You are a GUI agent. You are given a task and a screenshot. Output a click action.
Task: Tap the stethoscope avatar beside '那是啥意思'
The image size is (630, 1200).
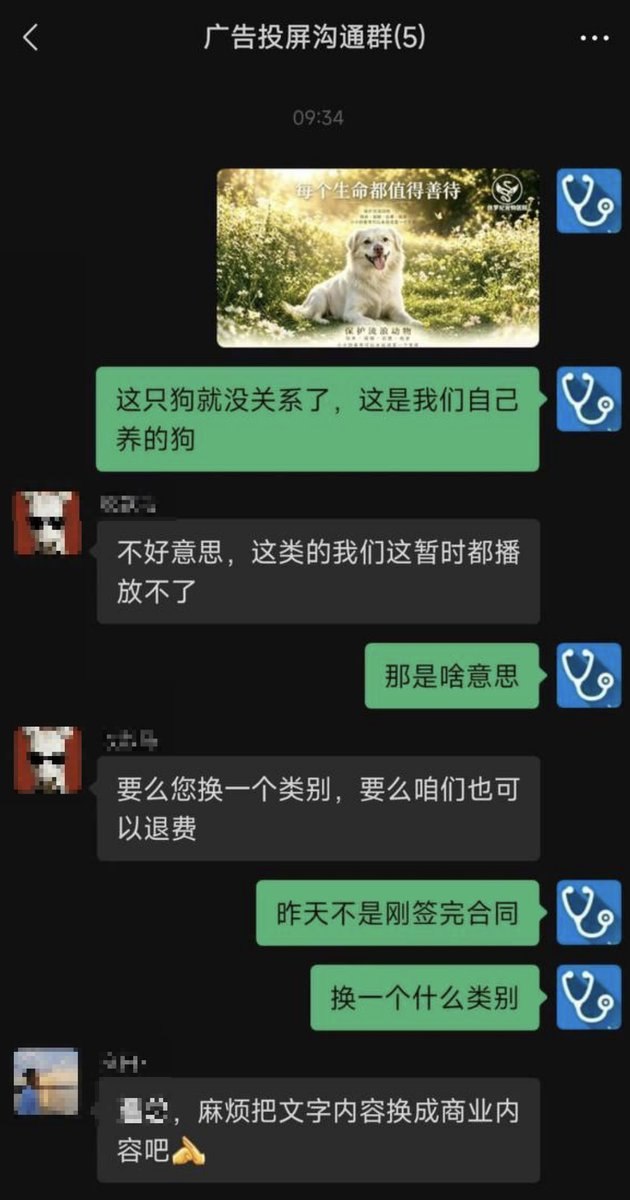[589, 676]
